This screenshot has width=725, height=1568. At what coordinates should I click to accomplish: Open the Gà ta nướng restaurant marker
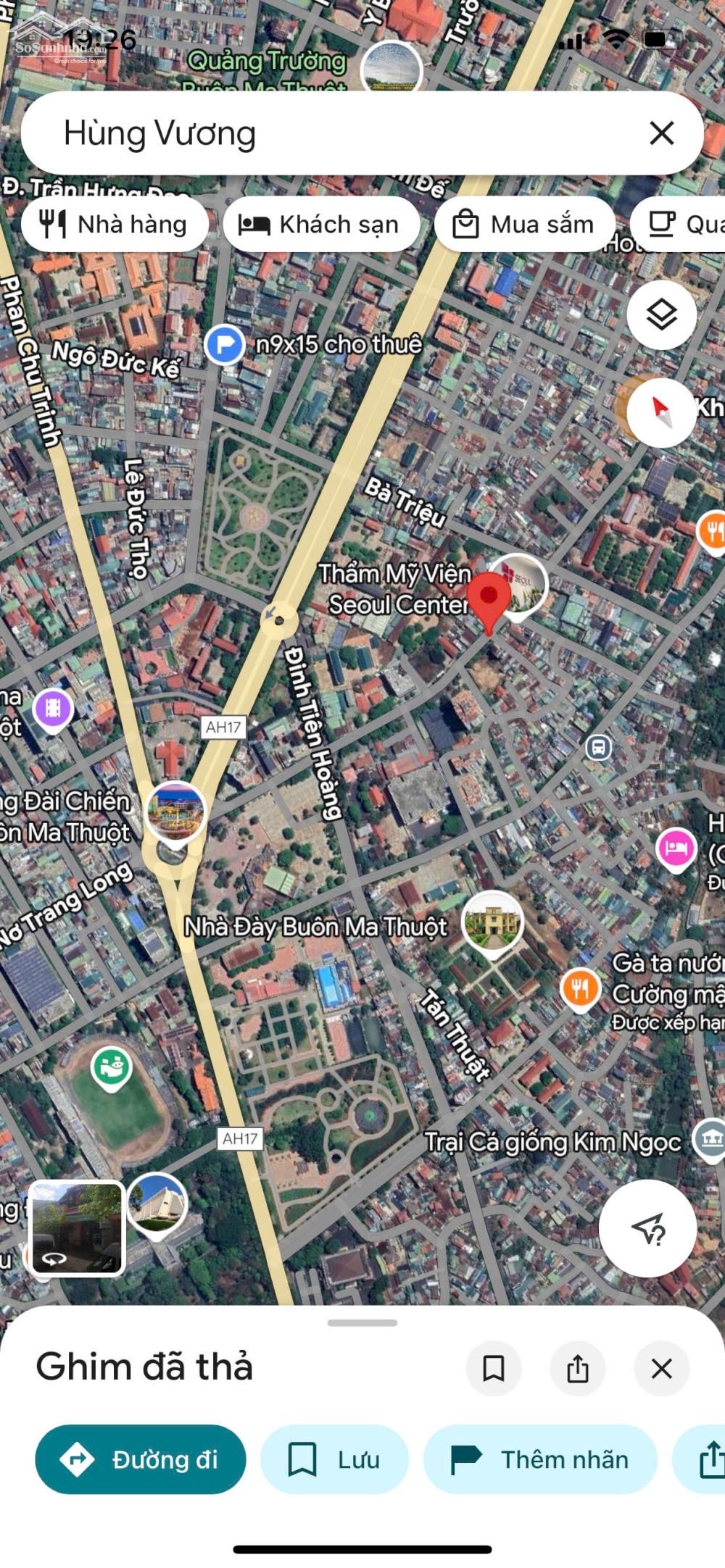click(x=580, y=988)
